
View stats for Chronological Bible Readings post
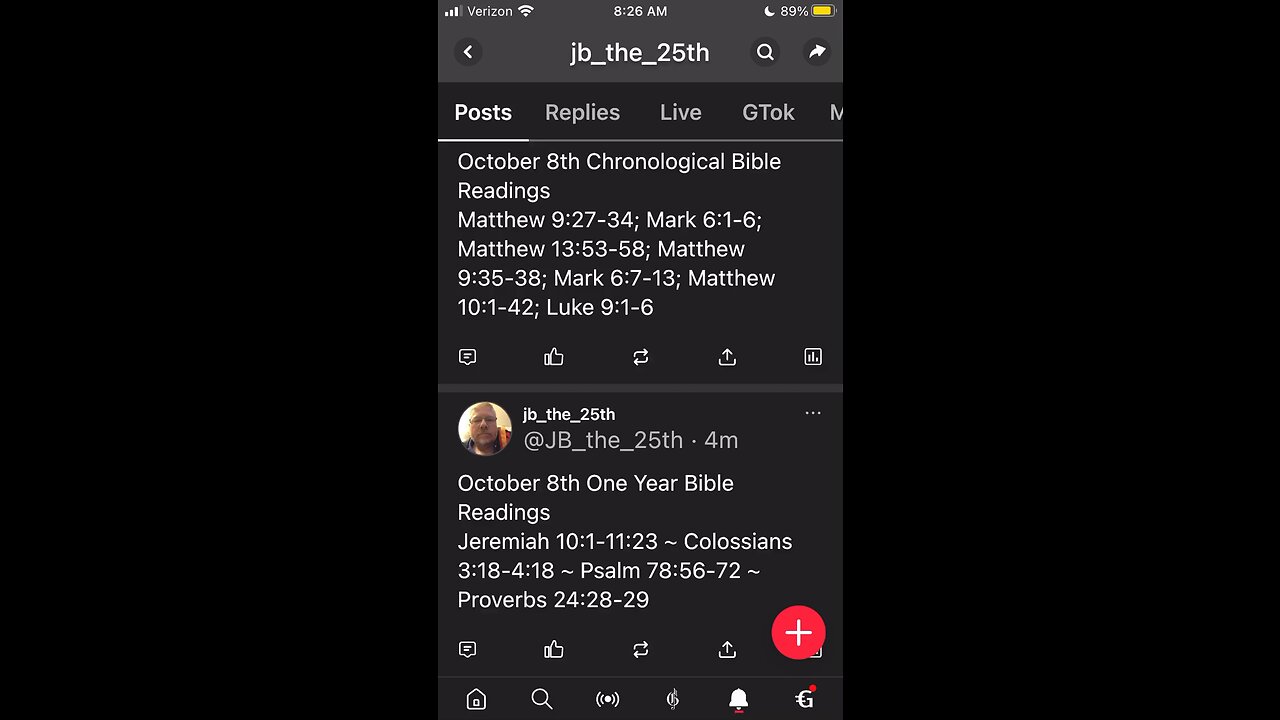tap(813, 357)
